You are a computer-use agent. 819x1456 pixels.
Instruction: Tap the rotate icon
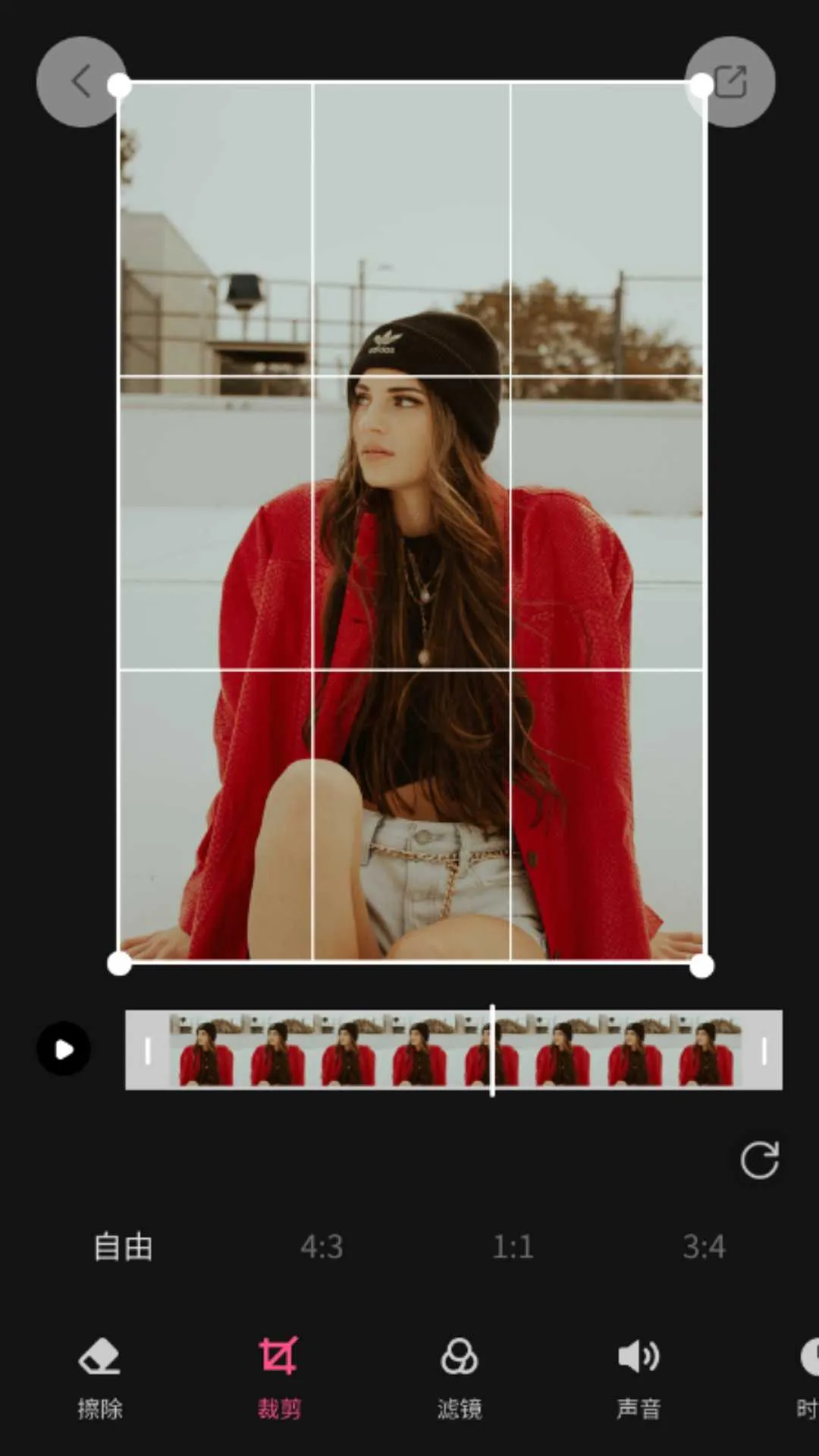point(759,1159)
